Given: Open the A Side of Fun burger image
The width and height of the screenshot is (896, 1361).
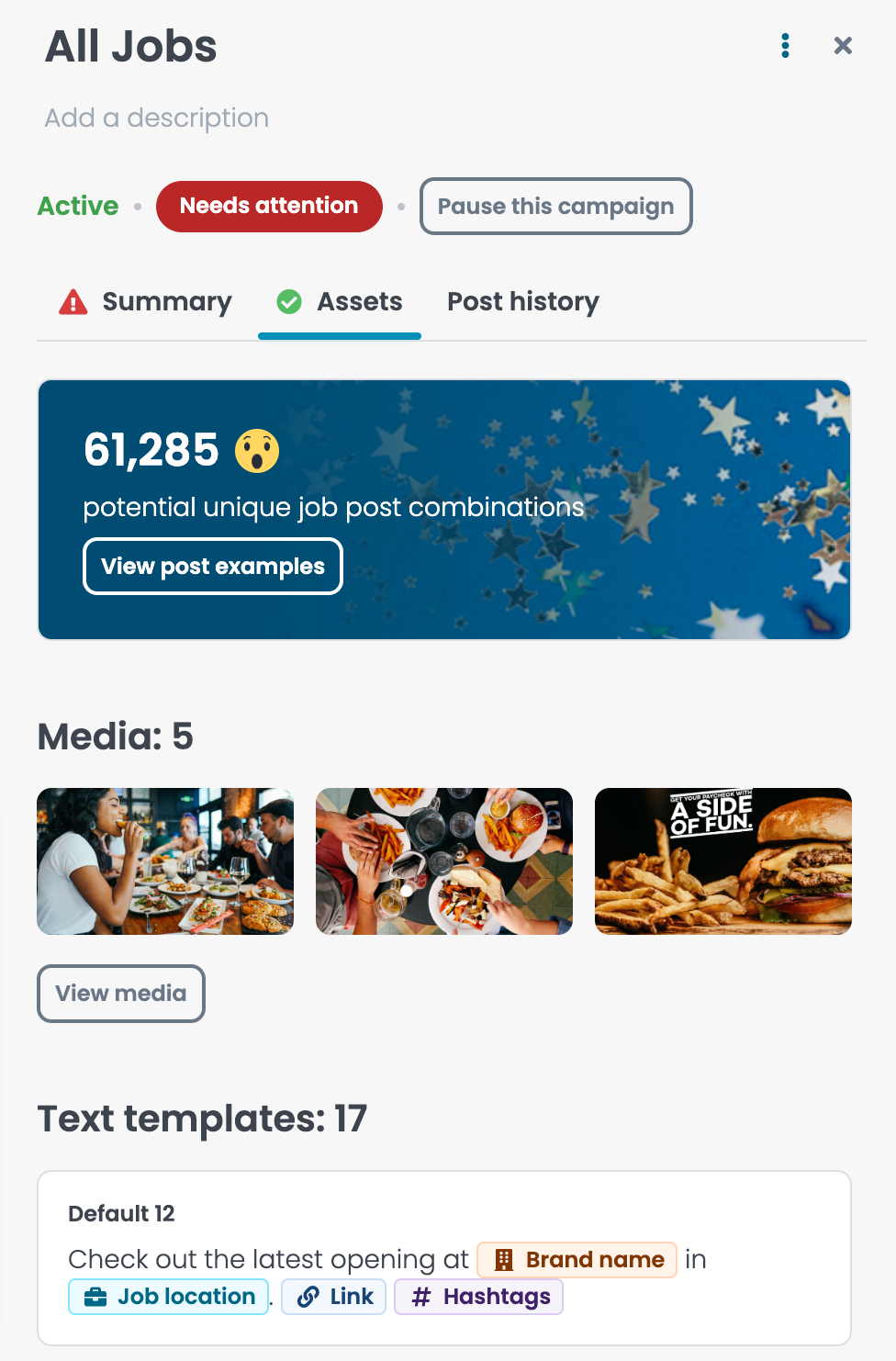Looking at the screenshot, I should click(x=723, y=861).
